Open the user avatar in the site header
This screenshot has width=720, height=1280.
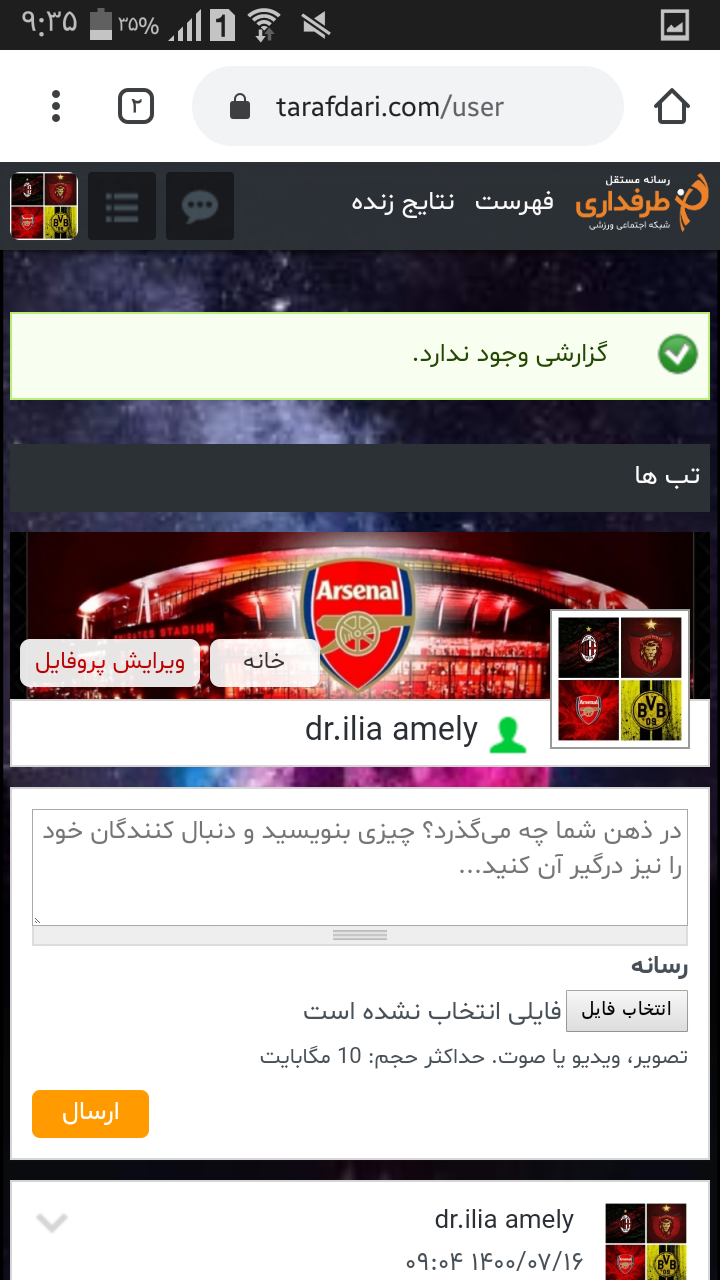point(44,206)
